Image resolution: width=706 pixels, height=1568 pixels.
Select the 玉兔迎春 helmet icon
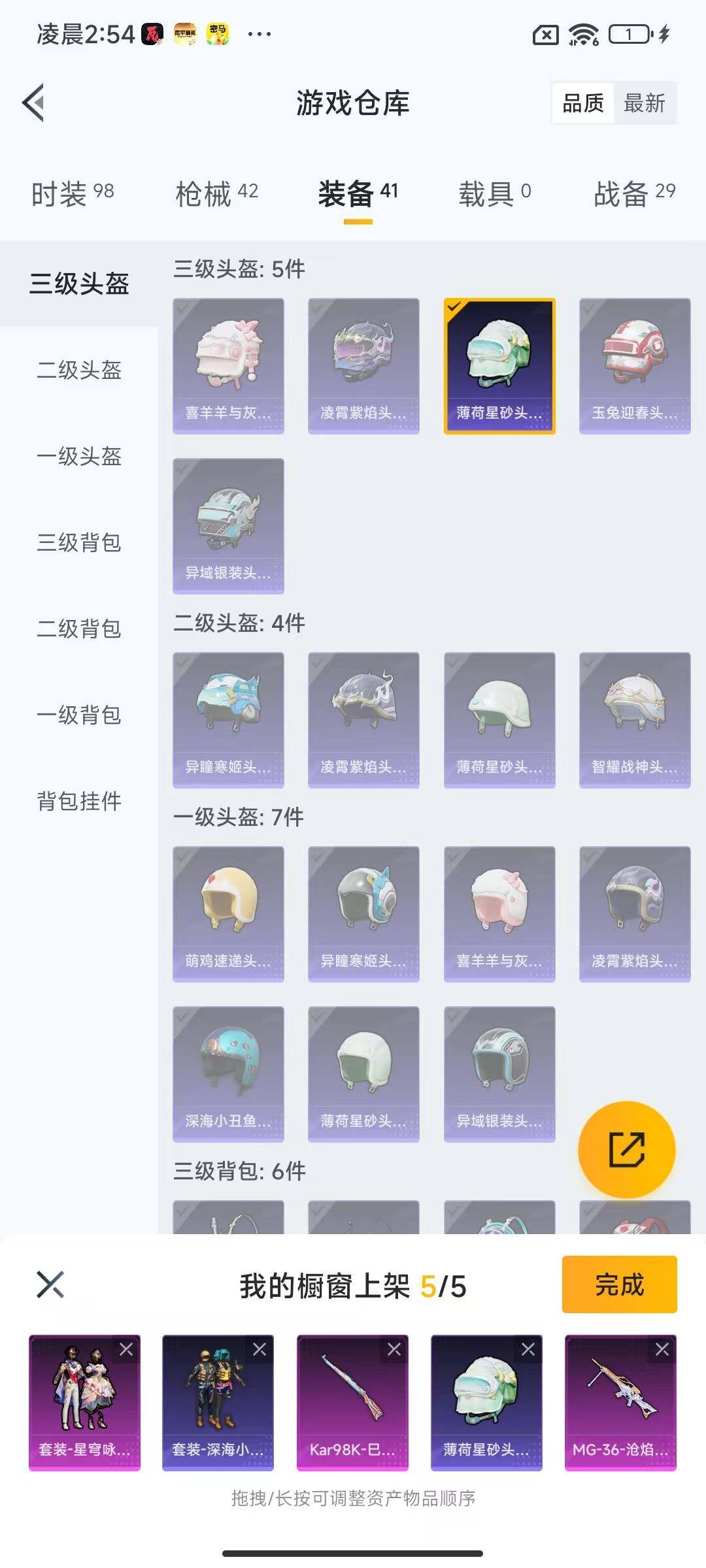(633, 366)
